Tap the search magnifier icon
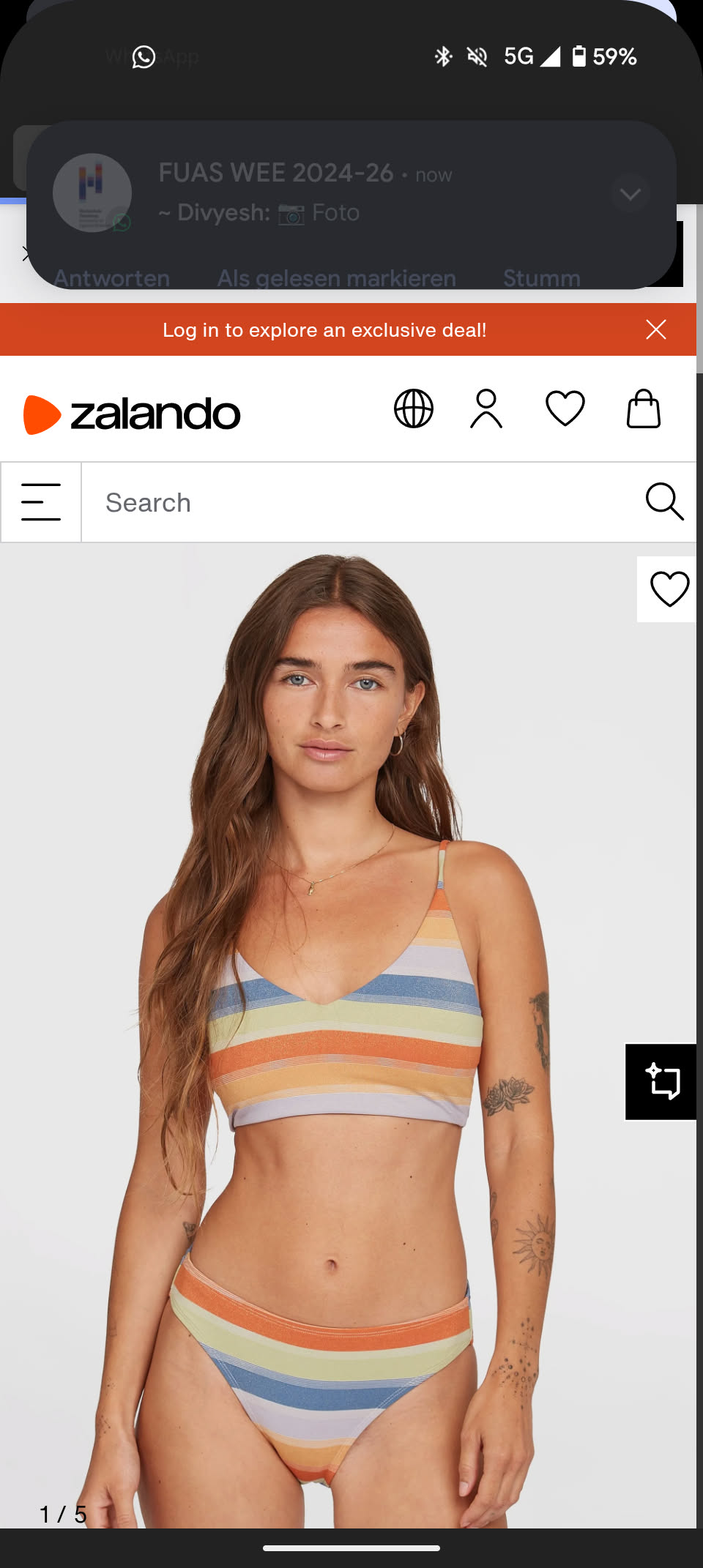Image resolution: width=703 pixels, height=1568 pixels. (x=664, y=502)
